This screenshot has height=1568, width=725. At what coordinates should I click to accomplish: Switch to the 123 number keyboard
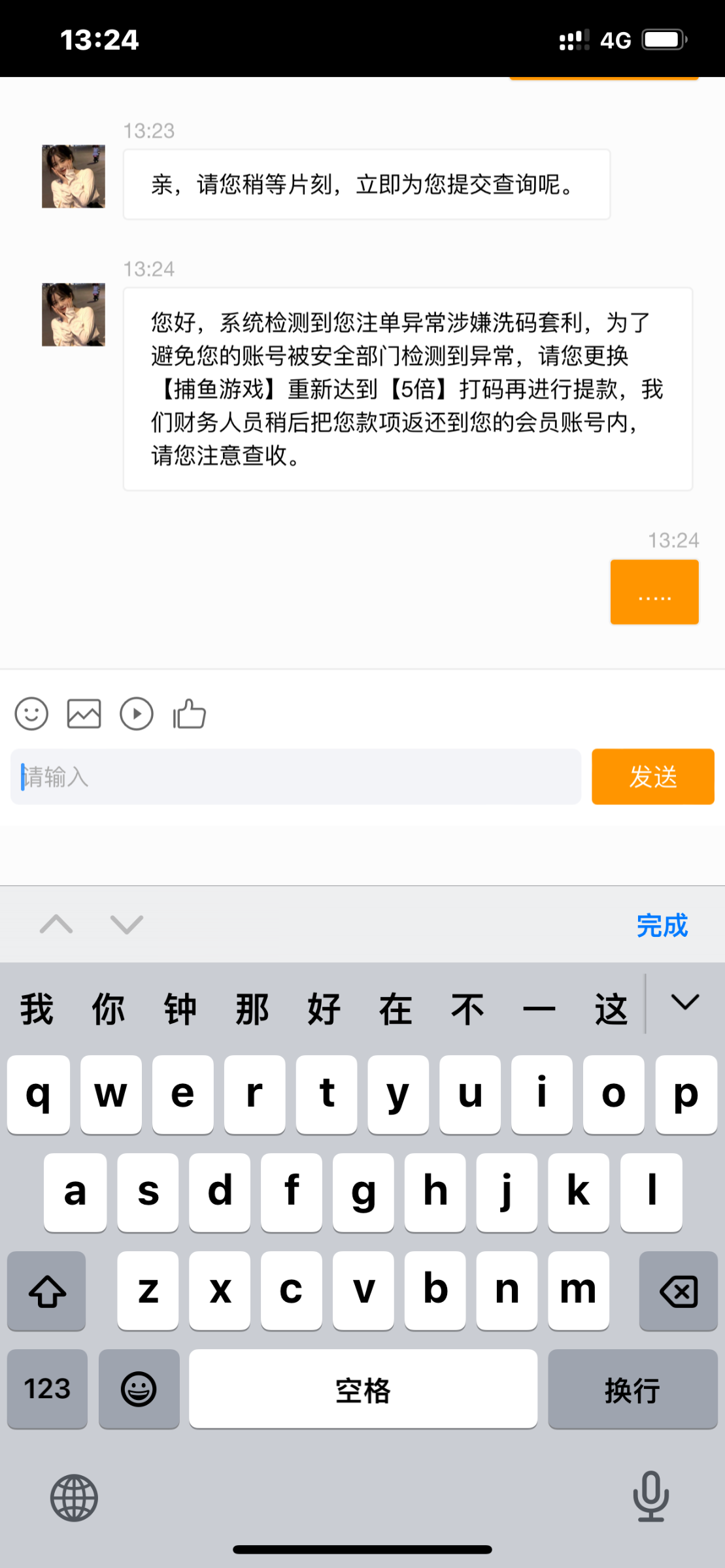coord(47,1389)
